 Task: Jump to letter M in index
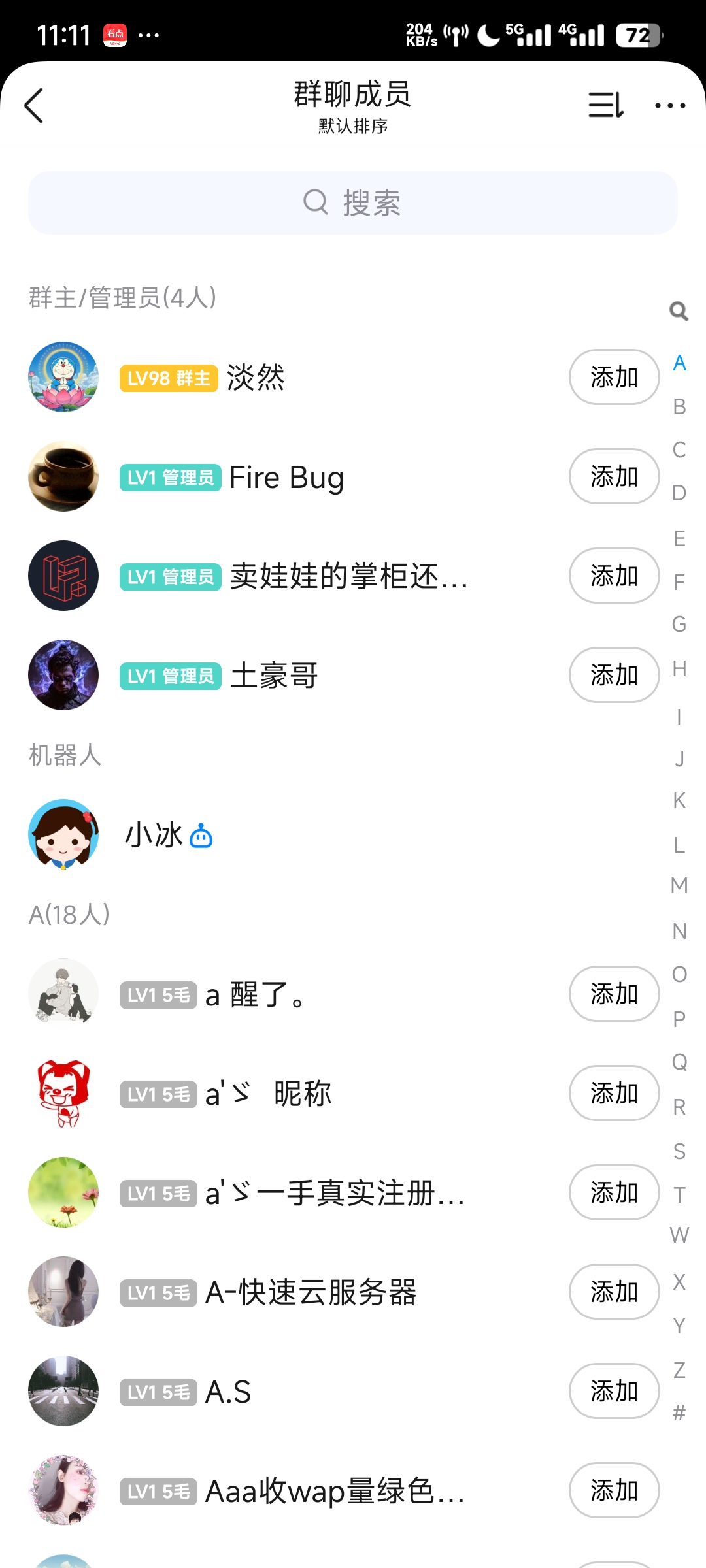point(679,886)
